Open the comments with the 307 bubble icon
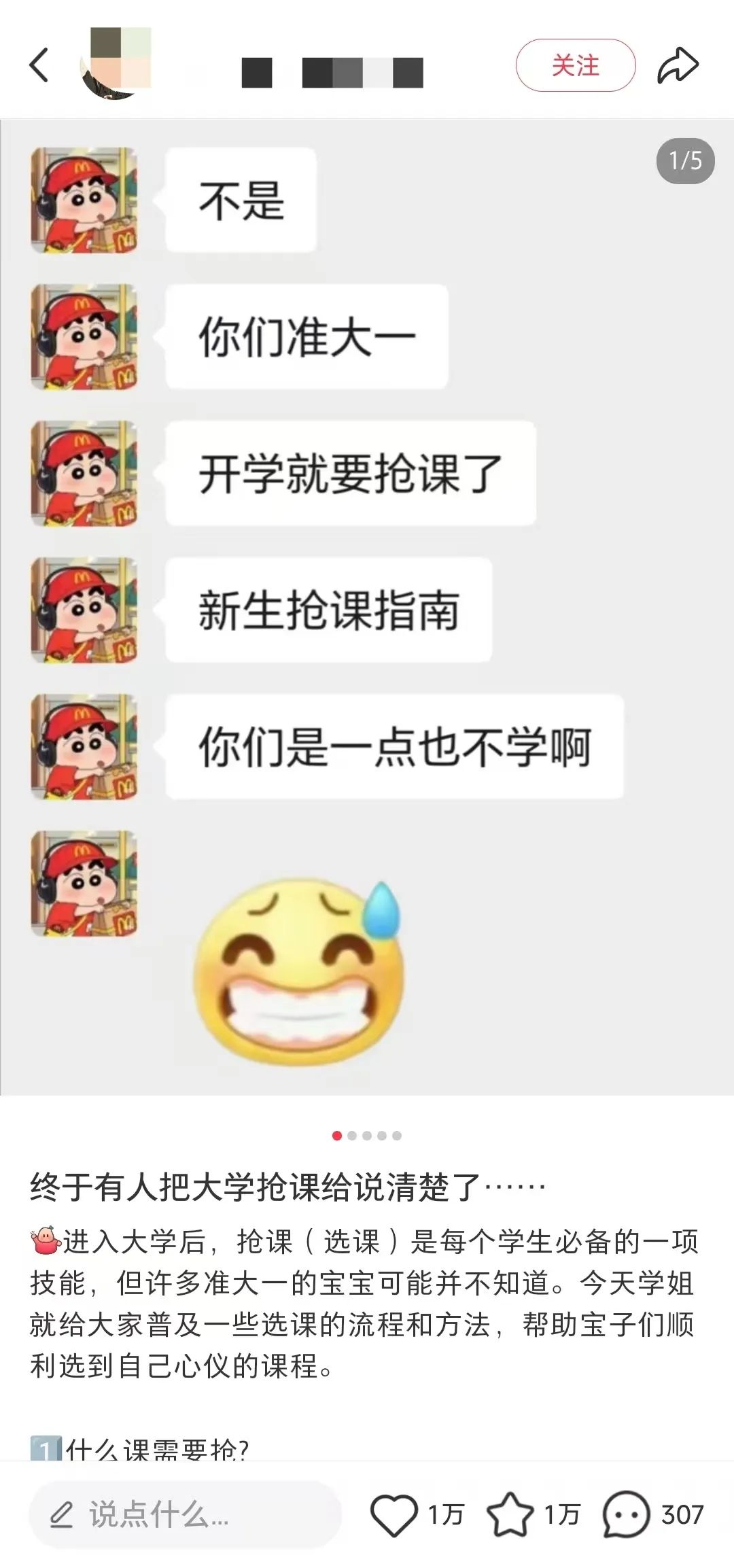 626,1515
